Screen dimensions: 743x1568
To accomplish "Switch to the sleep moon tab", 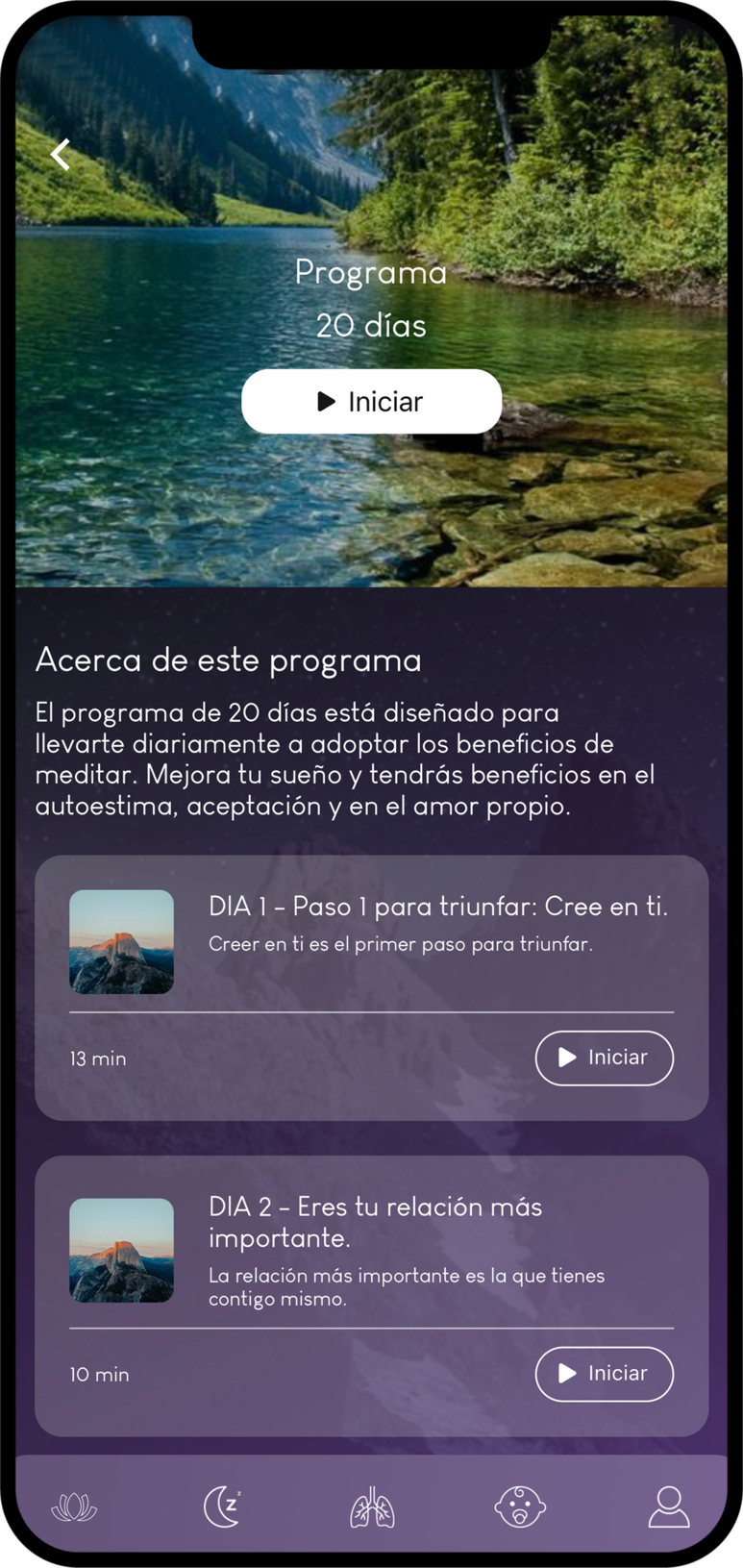I will tap(222, 1506).
